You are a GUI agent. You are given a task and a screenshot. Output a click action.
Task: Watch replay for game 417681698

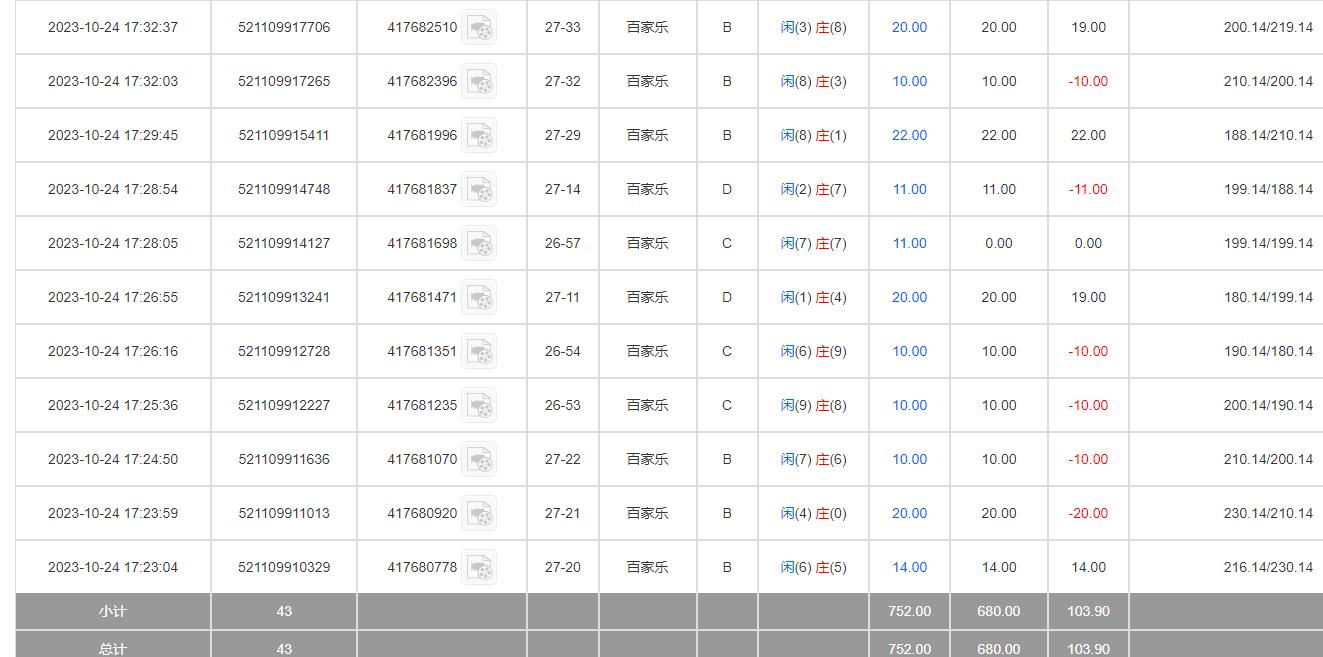coord(480,244)
